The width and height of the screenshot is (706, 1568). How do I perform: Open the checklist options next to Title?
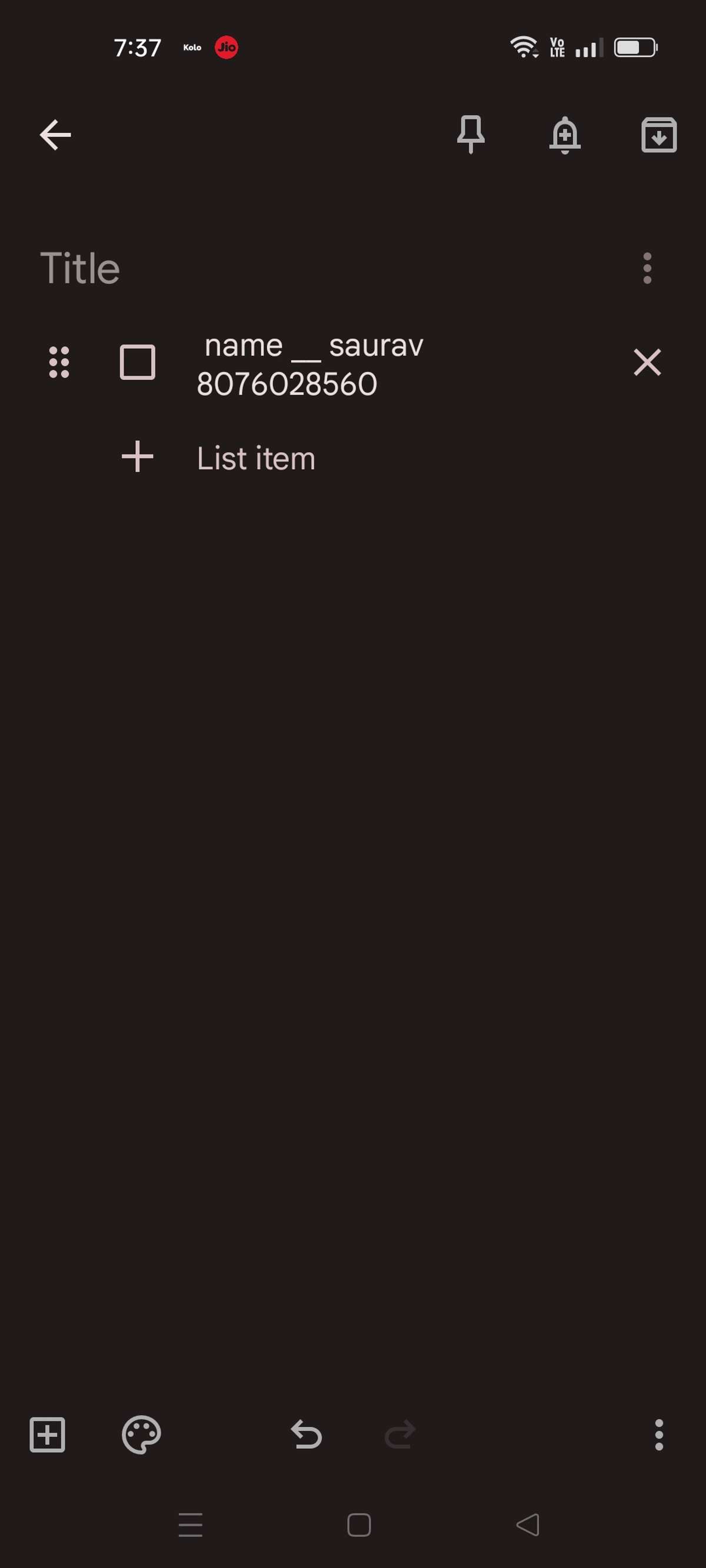647,268
